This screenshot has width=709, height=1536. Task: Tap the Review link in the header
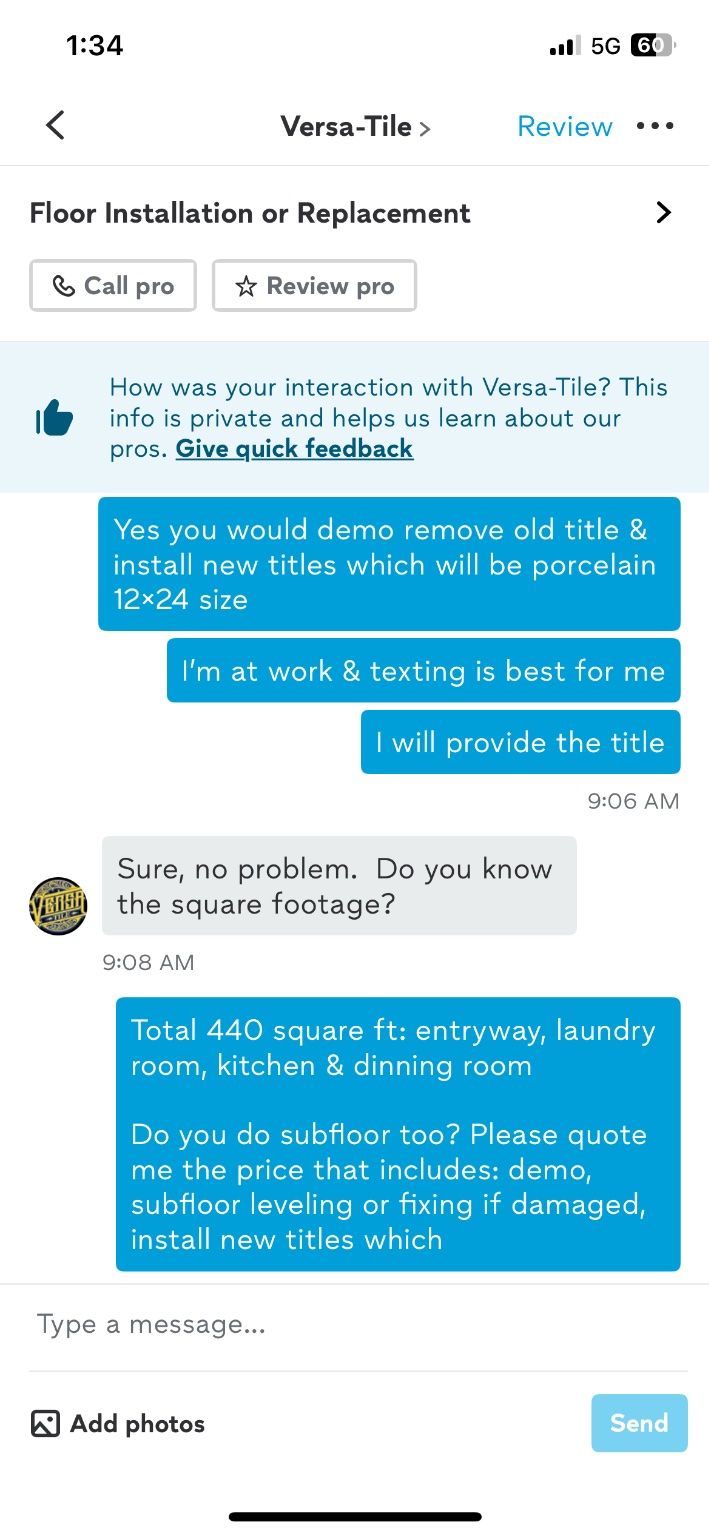coord(564,127)
